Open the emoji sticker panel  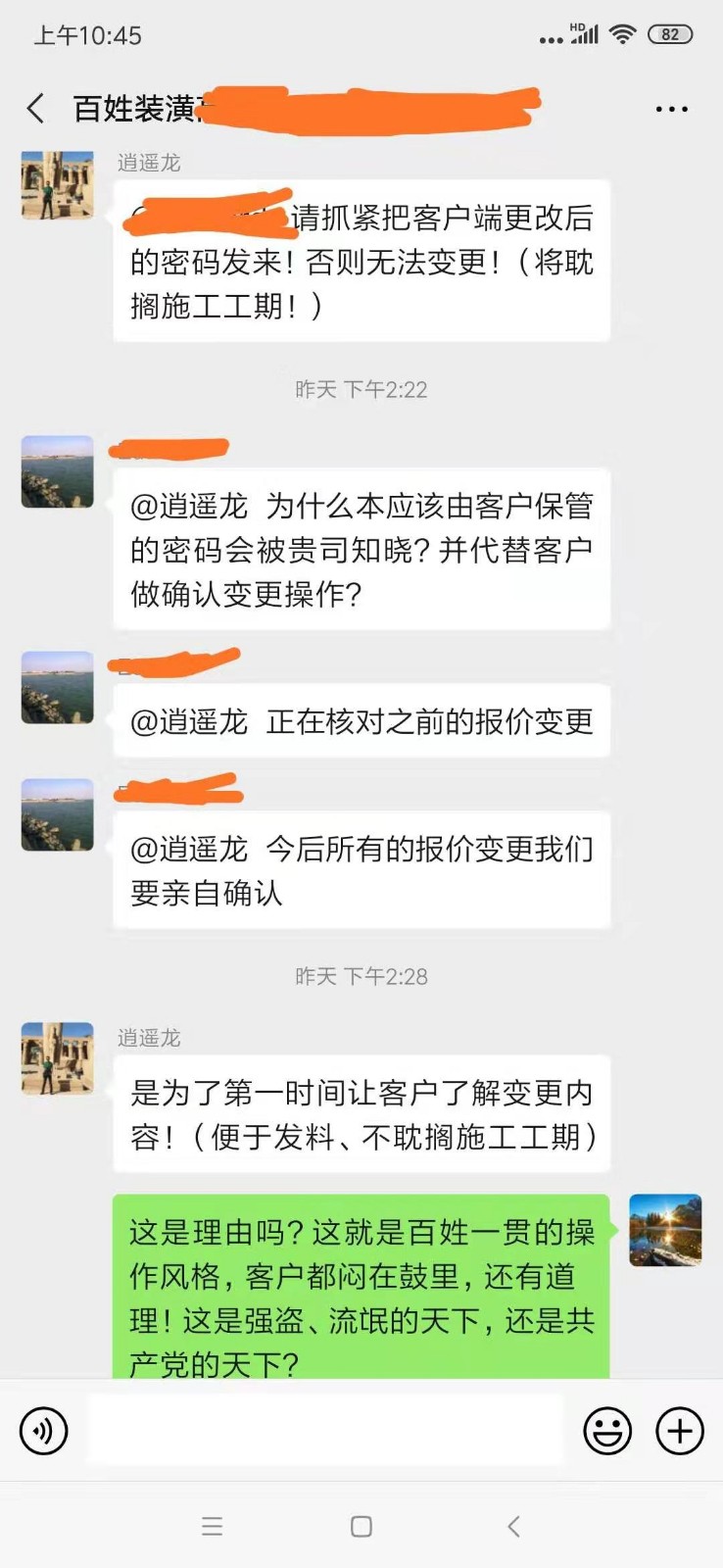607,1431
